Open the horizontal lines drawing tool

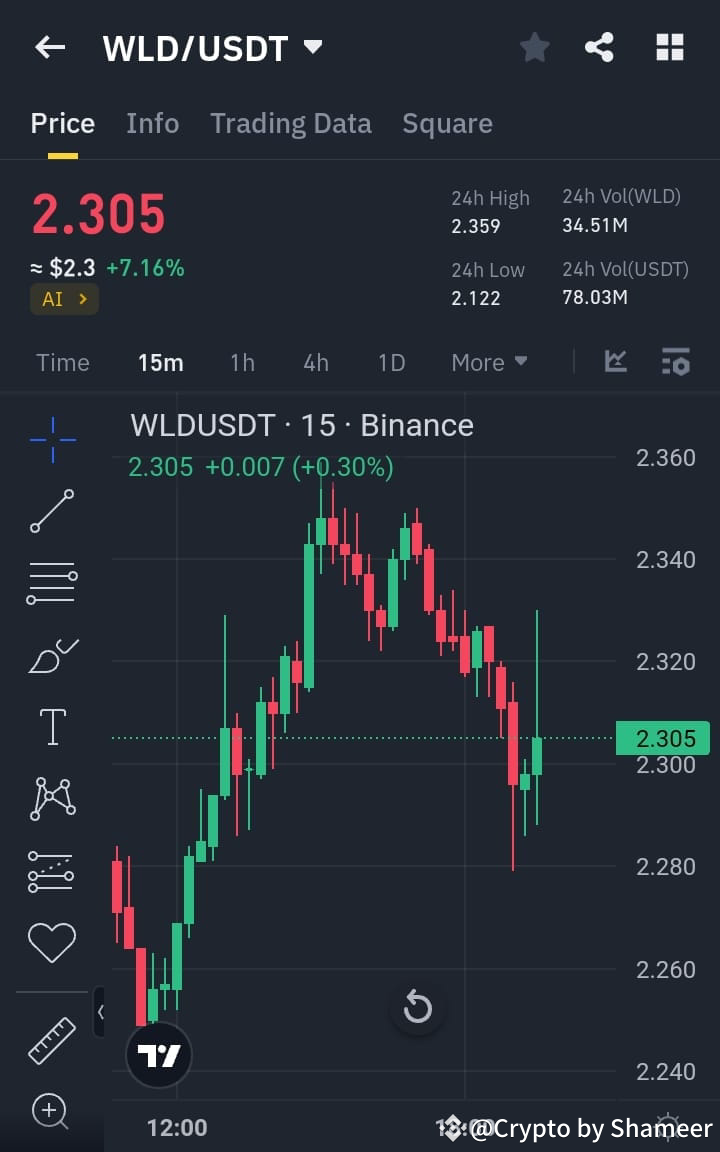point(52,583)
